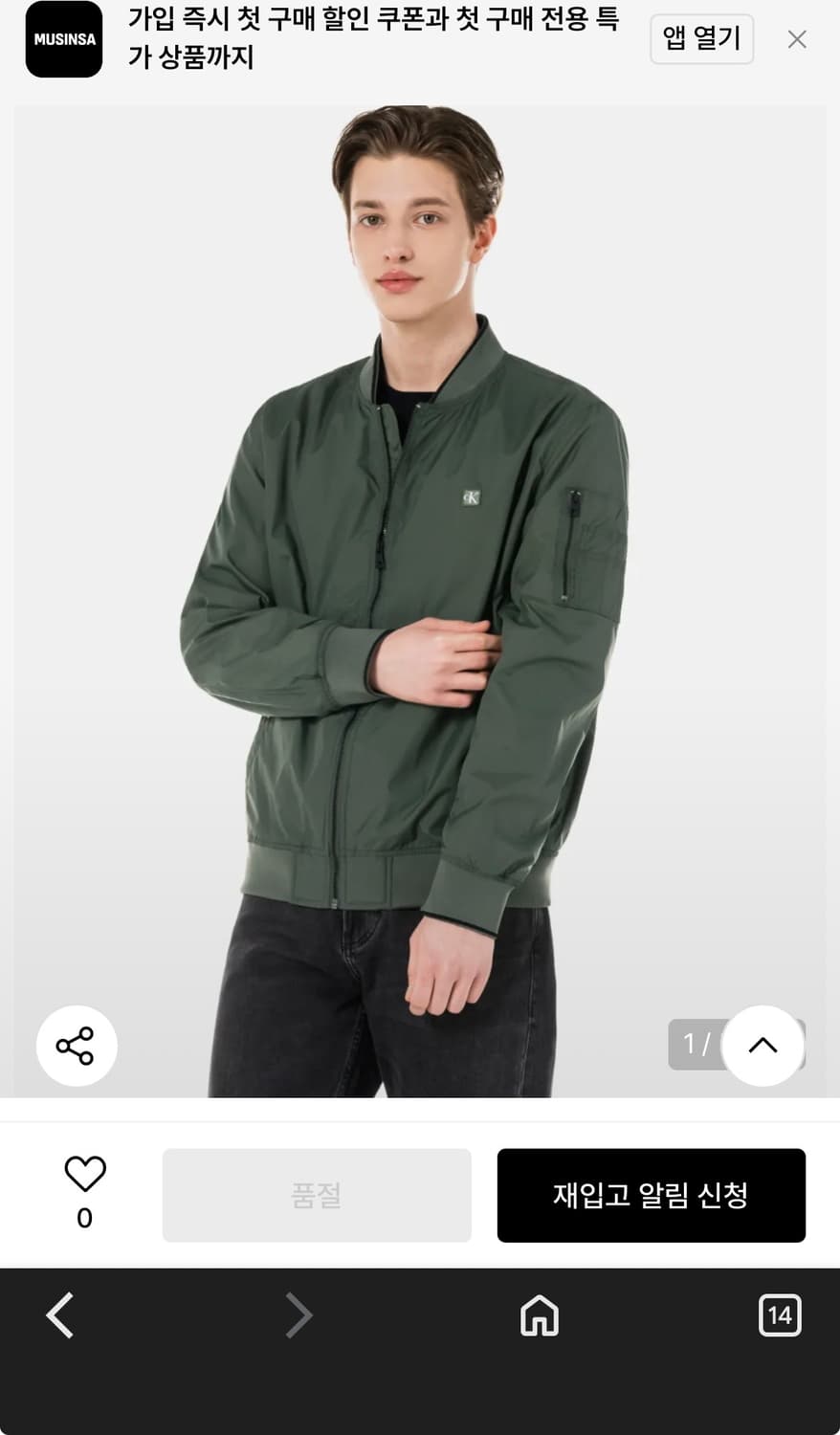840x1435 pixels.
Task: Go back using the back arrow
Action: [59, 1315]
